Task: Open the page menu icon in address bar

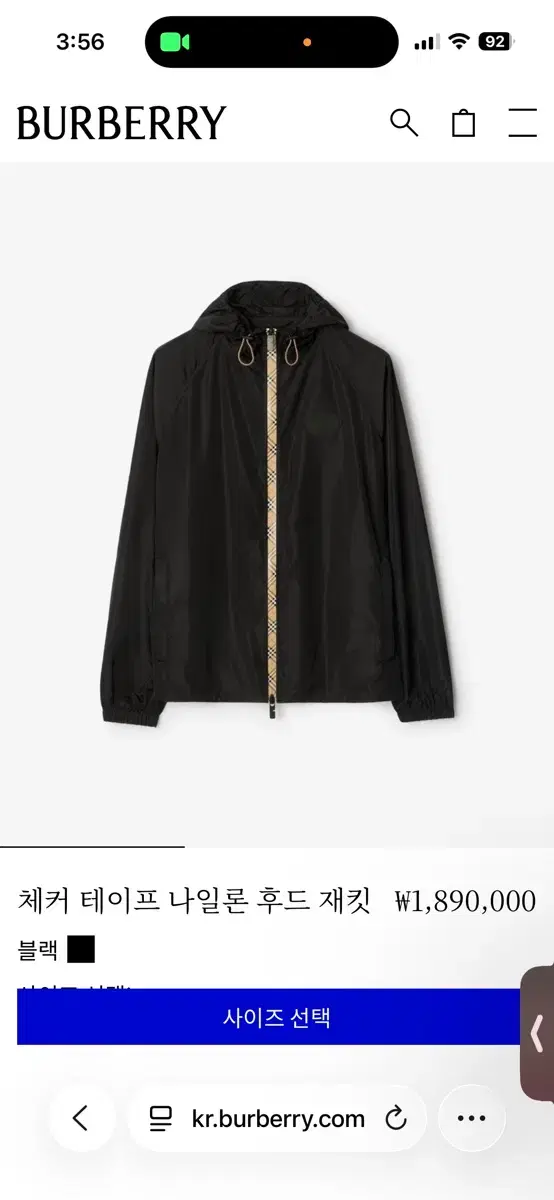Action: click(161, 1119)
